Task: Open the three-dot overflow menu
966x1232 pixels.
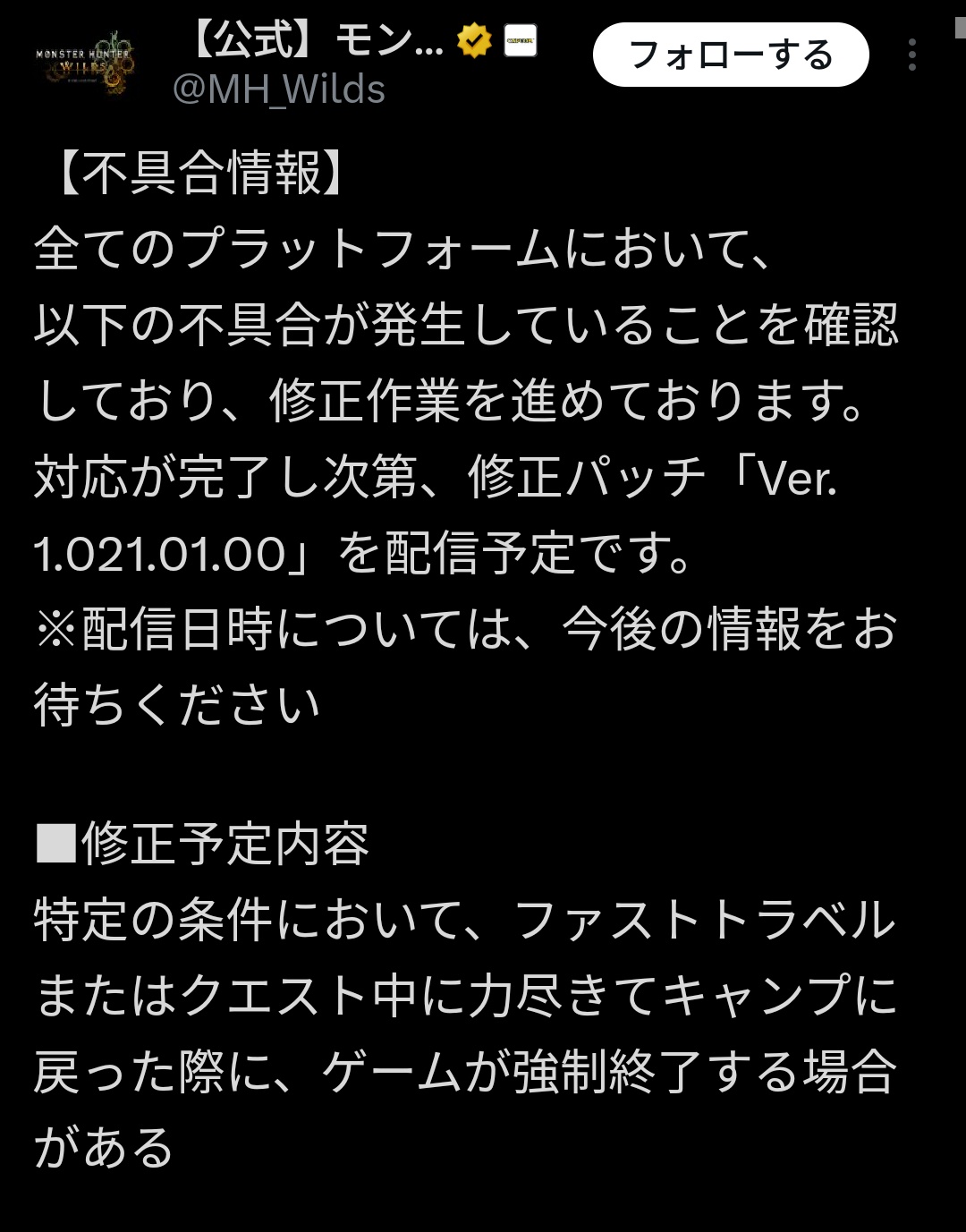Action: [911, 55]
